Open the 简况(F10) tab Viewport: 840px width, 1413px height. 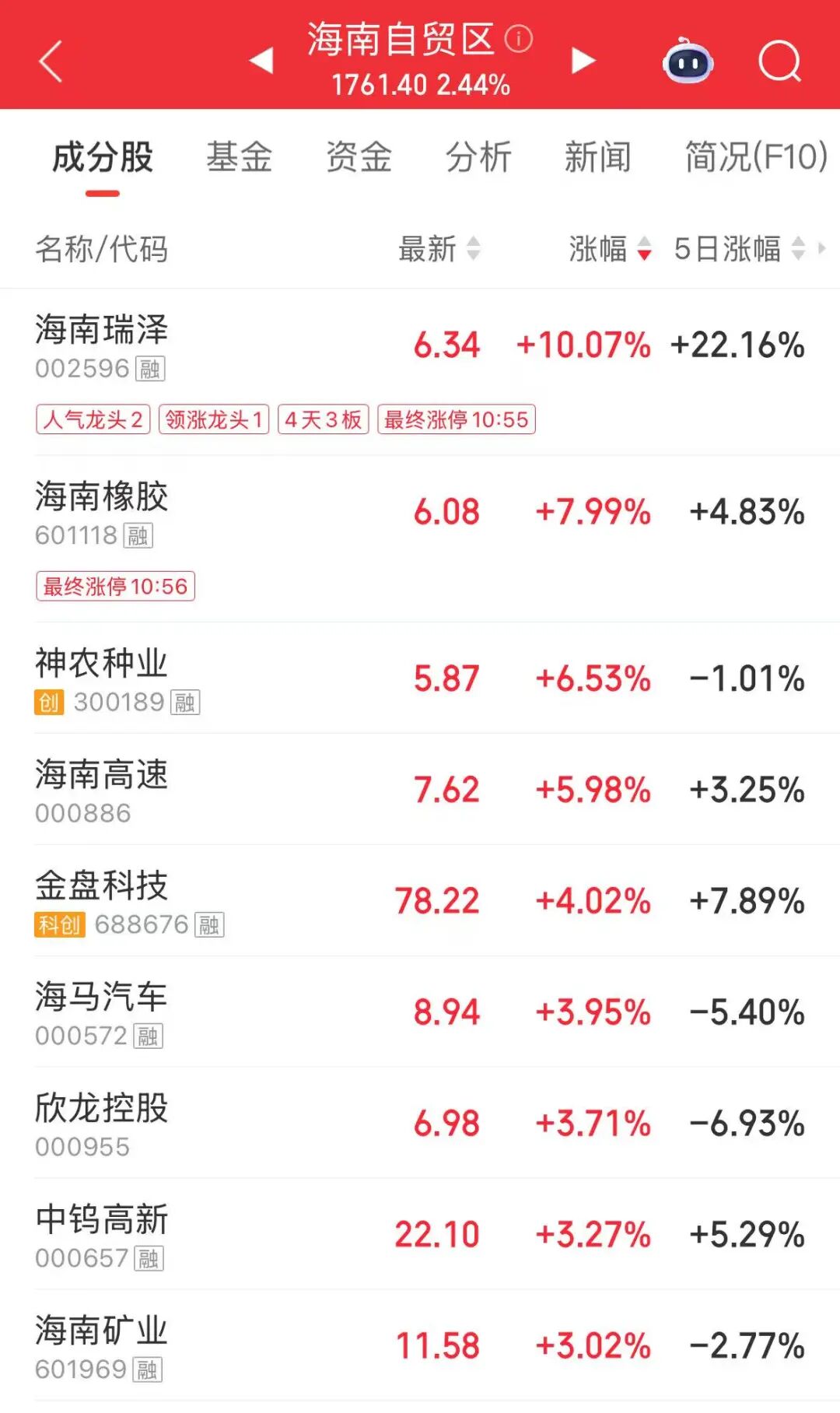[755, 157]
